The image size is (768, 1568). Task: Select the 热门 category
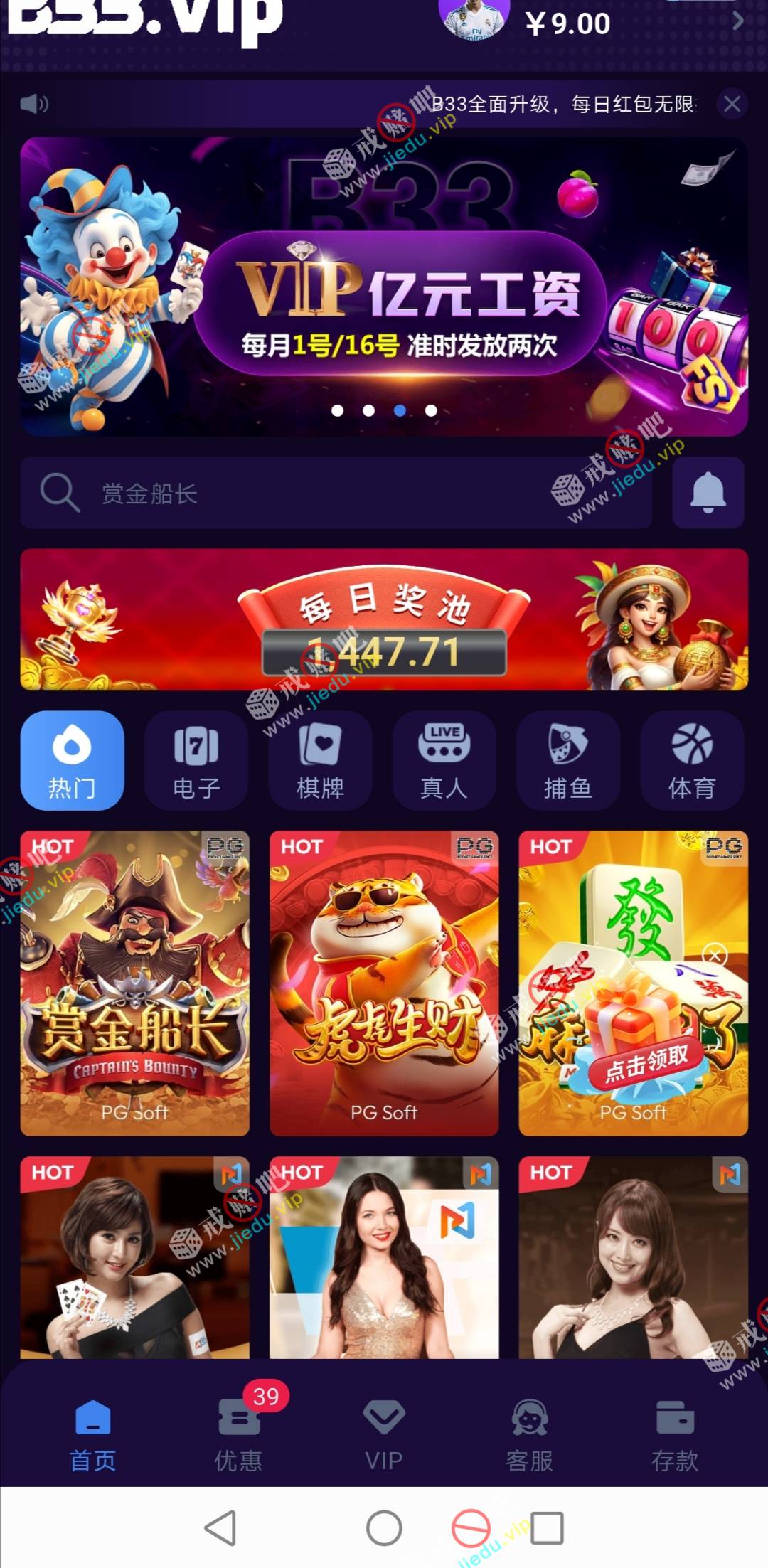pyautogui.click(x=72, y=760)
